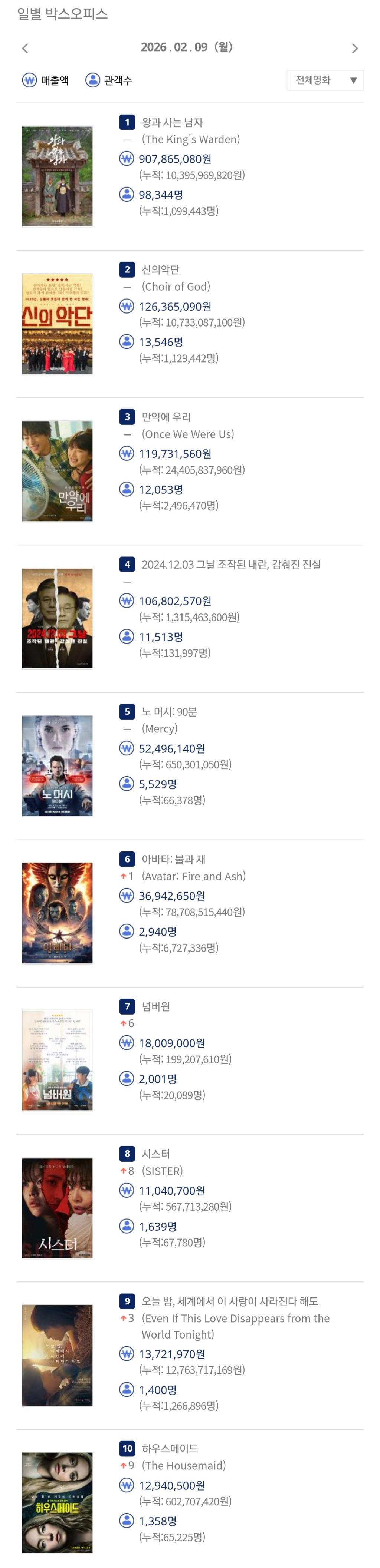Open the 전체영화 filter dropdown
This screenshot has height=1568, width=380.
tap(325, 80)
